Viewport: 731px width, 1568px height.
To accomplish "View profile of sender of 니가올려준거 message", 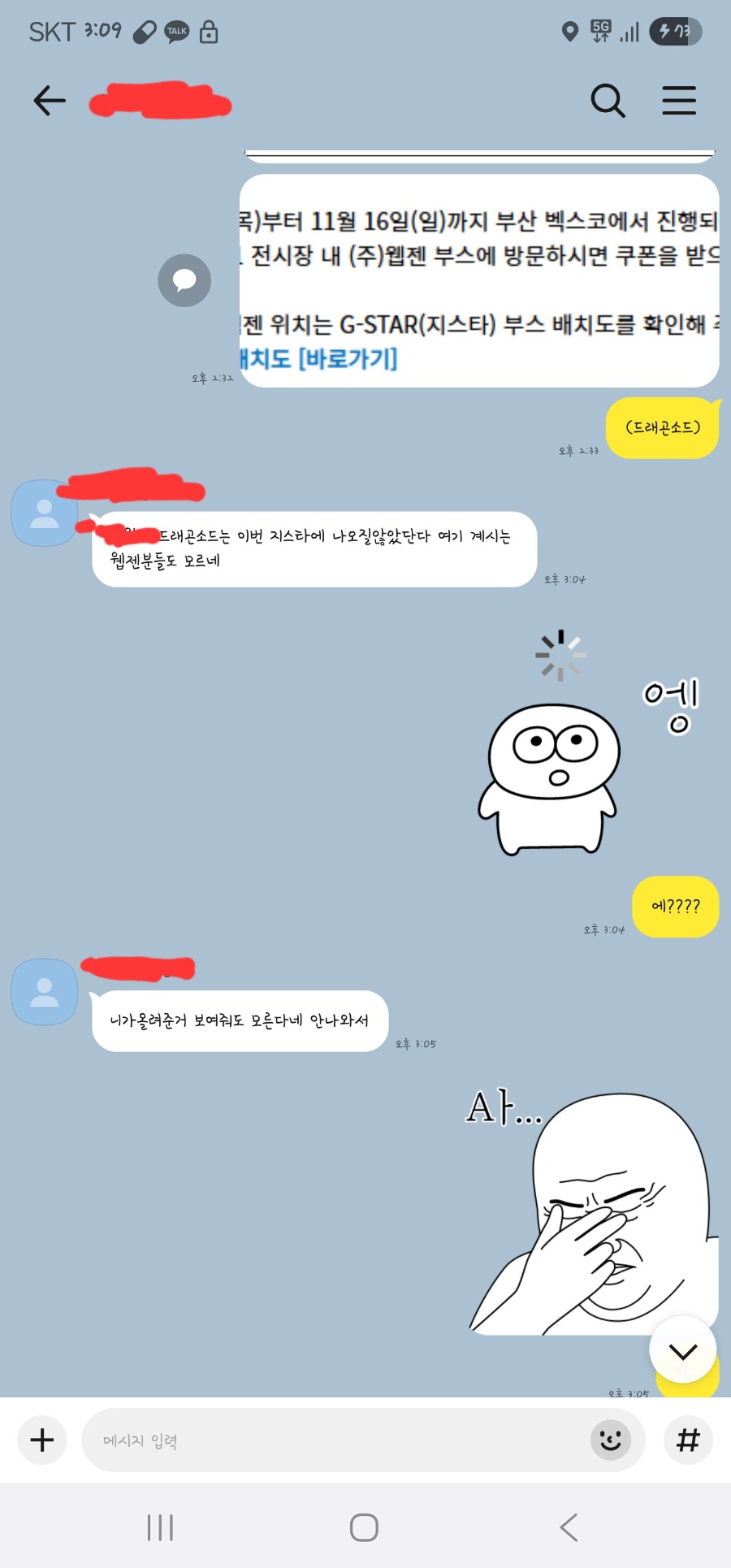I will 44,992.
